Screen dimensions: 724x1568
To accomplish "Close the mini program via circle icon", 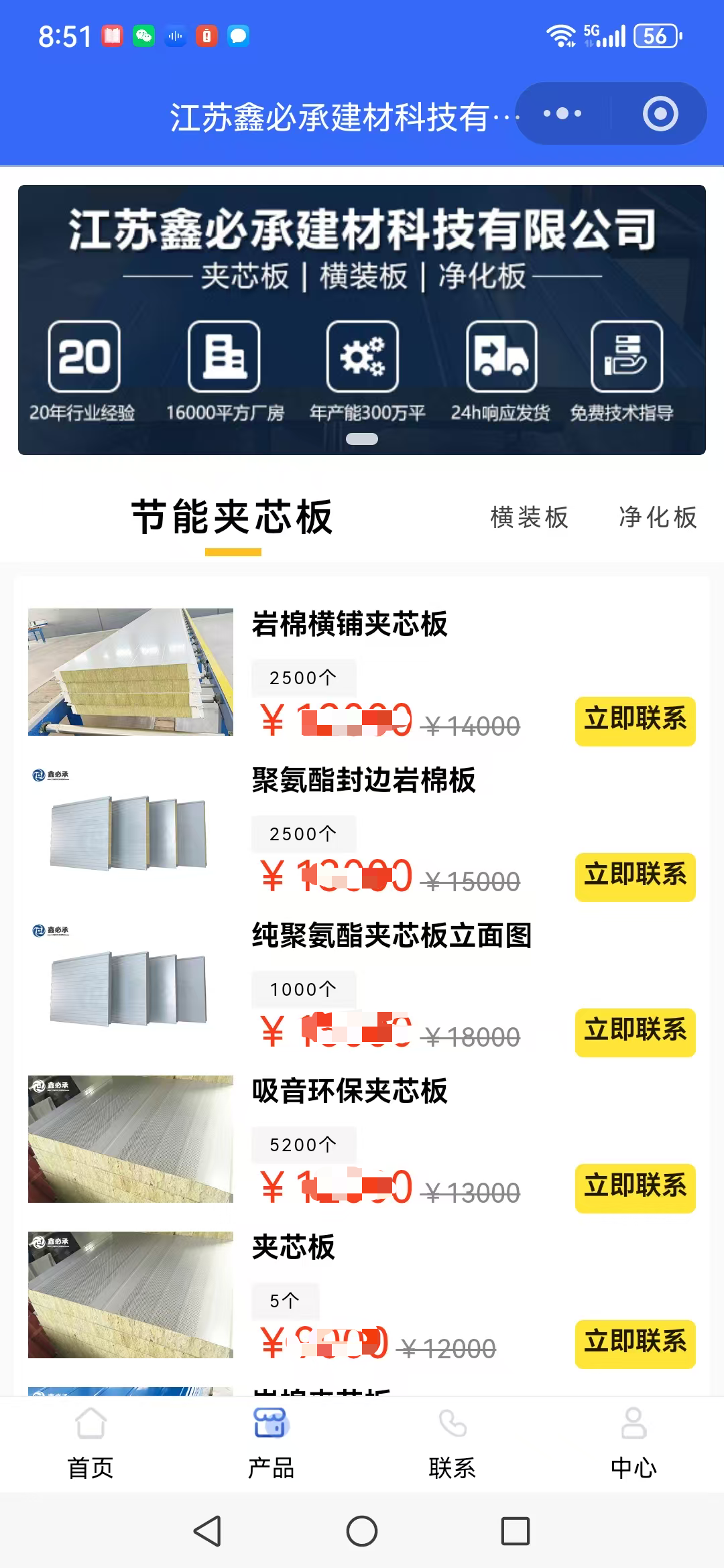I will tap(660, 114).
